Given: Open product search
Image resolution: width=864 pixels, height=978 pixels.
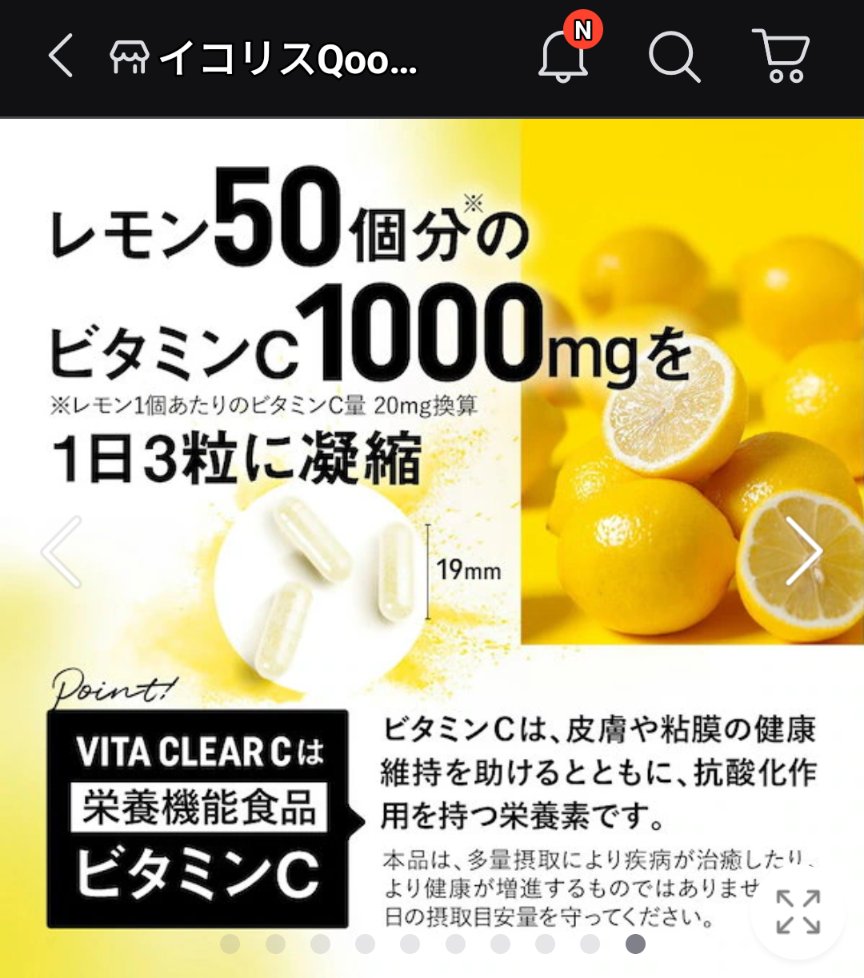Looking at the screenshot, I should tap(674, 57).
